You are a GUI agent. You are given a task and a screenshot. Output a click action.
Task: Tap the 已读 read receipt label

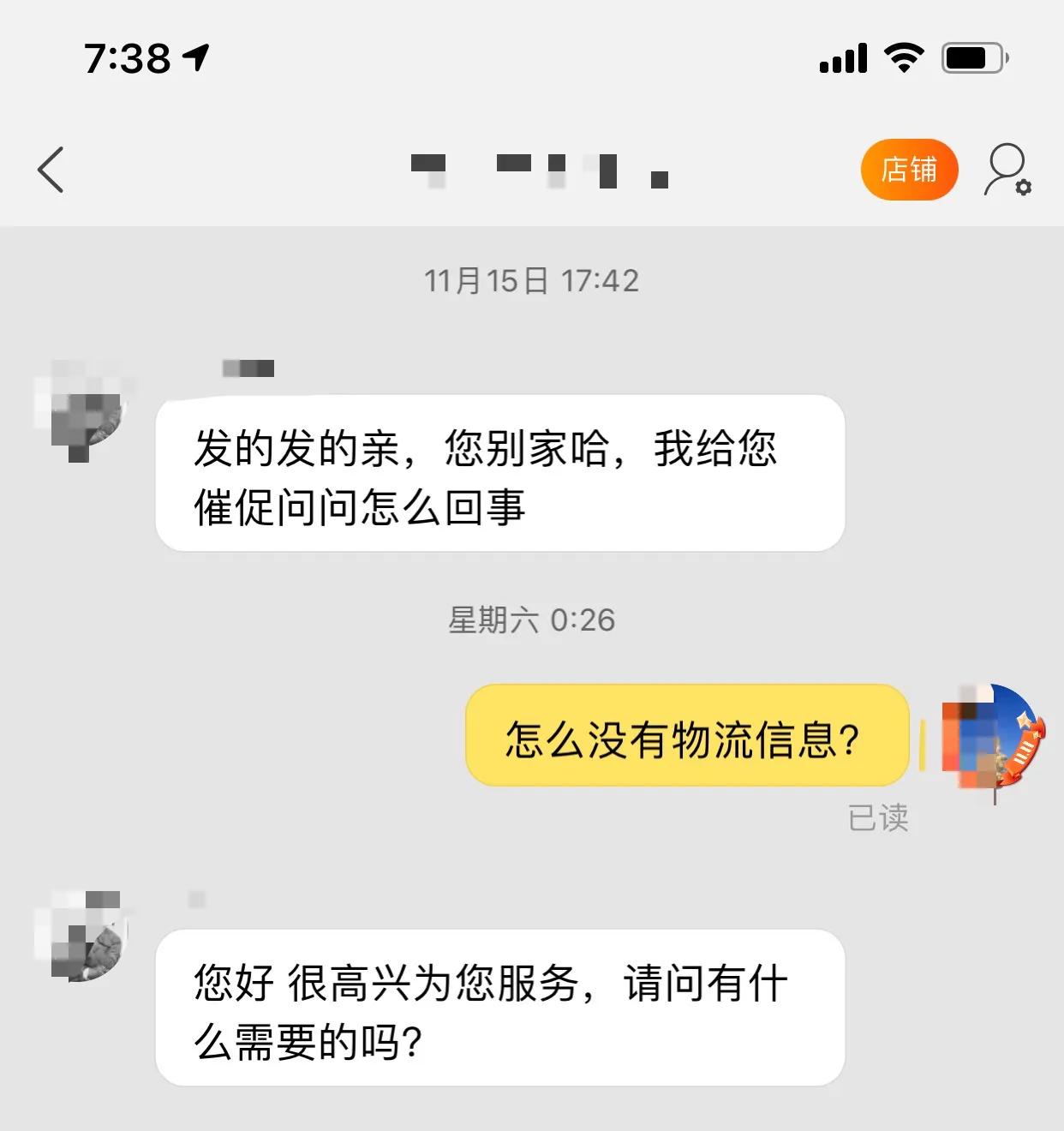877,818
